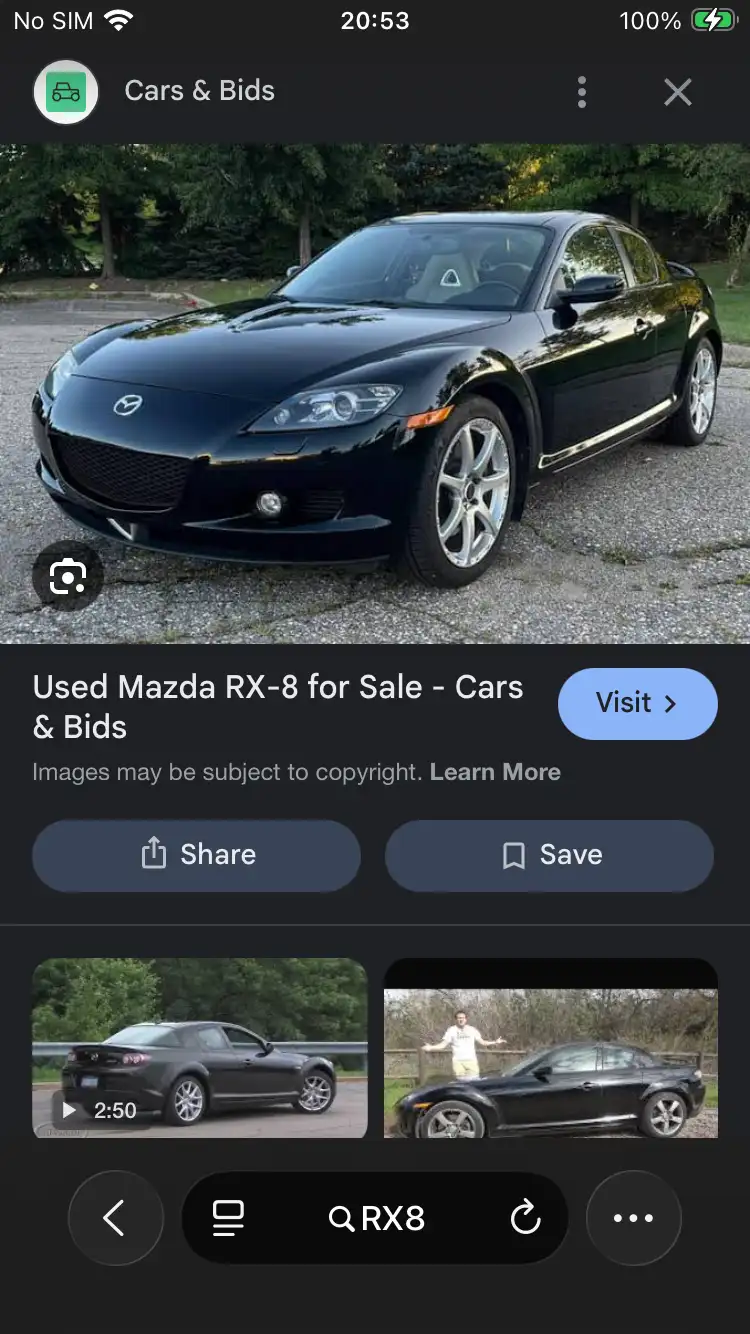Open the related video thumbnail 2:50
Image resolution: width=750 pixels, height=1334 pixels.
pyautogui.click(x=200, y=1047)
